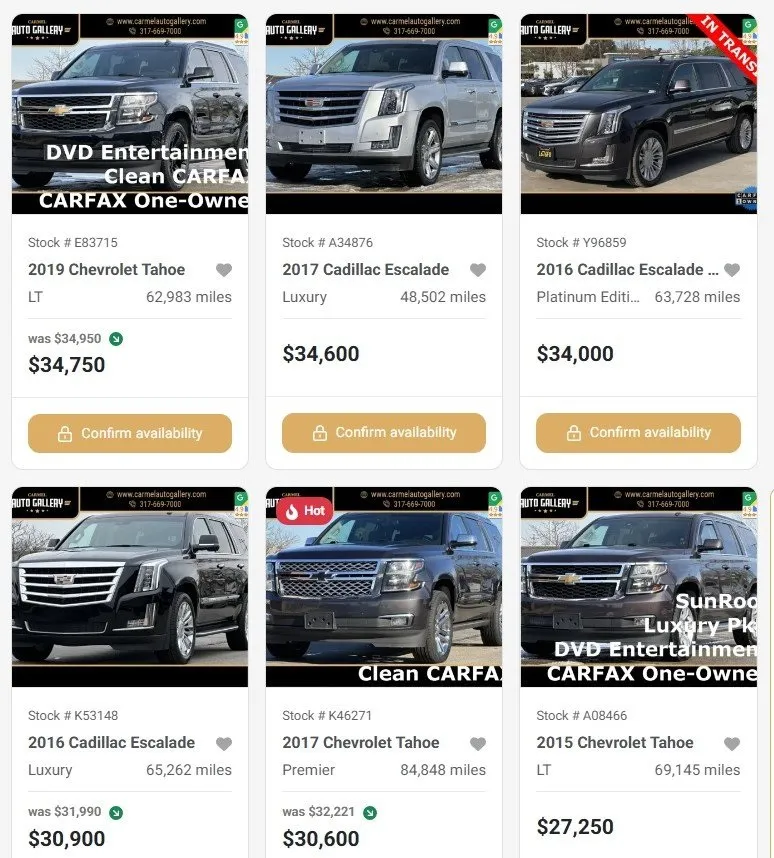Confirm availability of the 2017 Cadillac Escalade
This screenshot has height=858, width=774.
[x=384, y=433]
